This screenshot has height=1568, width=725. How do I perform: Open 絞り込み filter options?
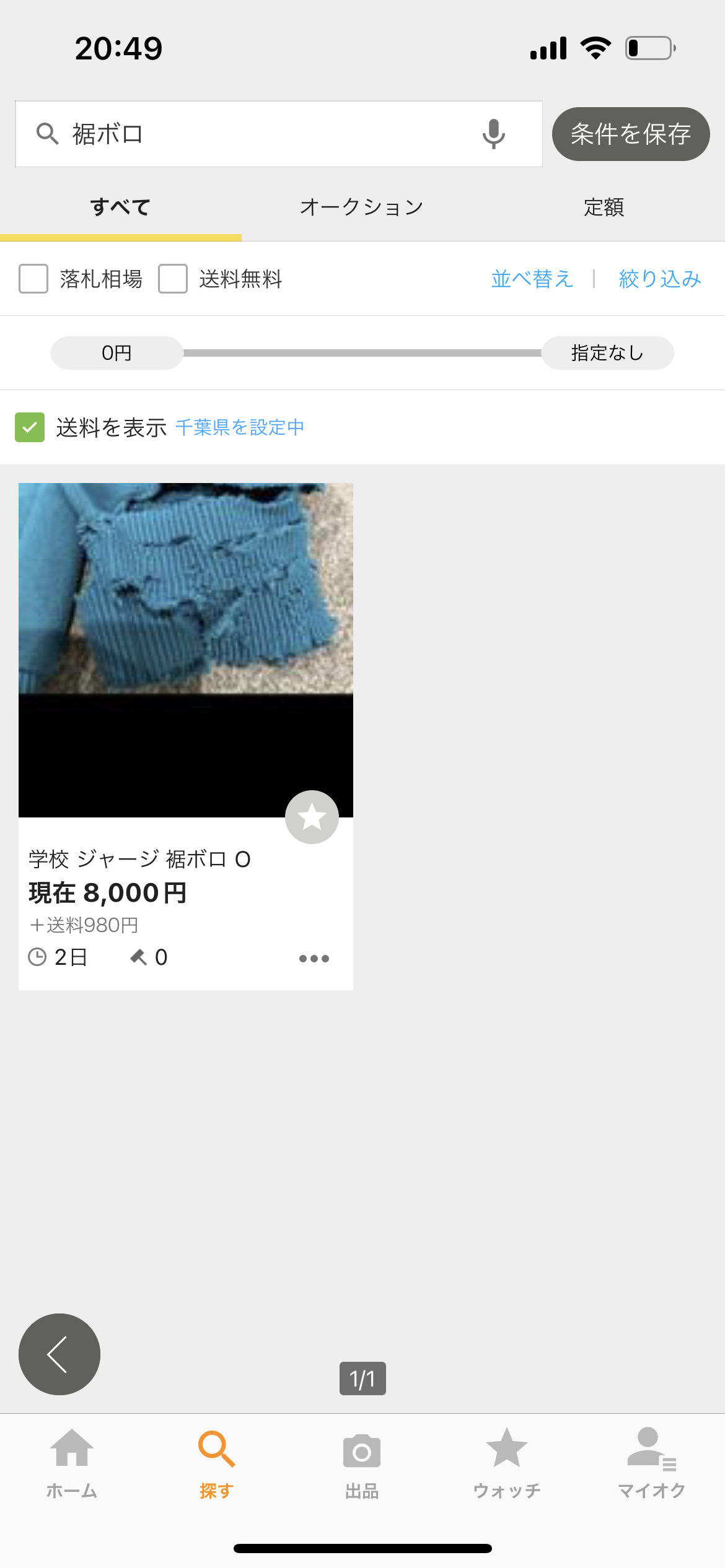pyautogui.click(x=659, y=279)
